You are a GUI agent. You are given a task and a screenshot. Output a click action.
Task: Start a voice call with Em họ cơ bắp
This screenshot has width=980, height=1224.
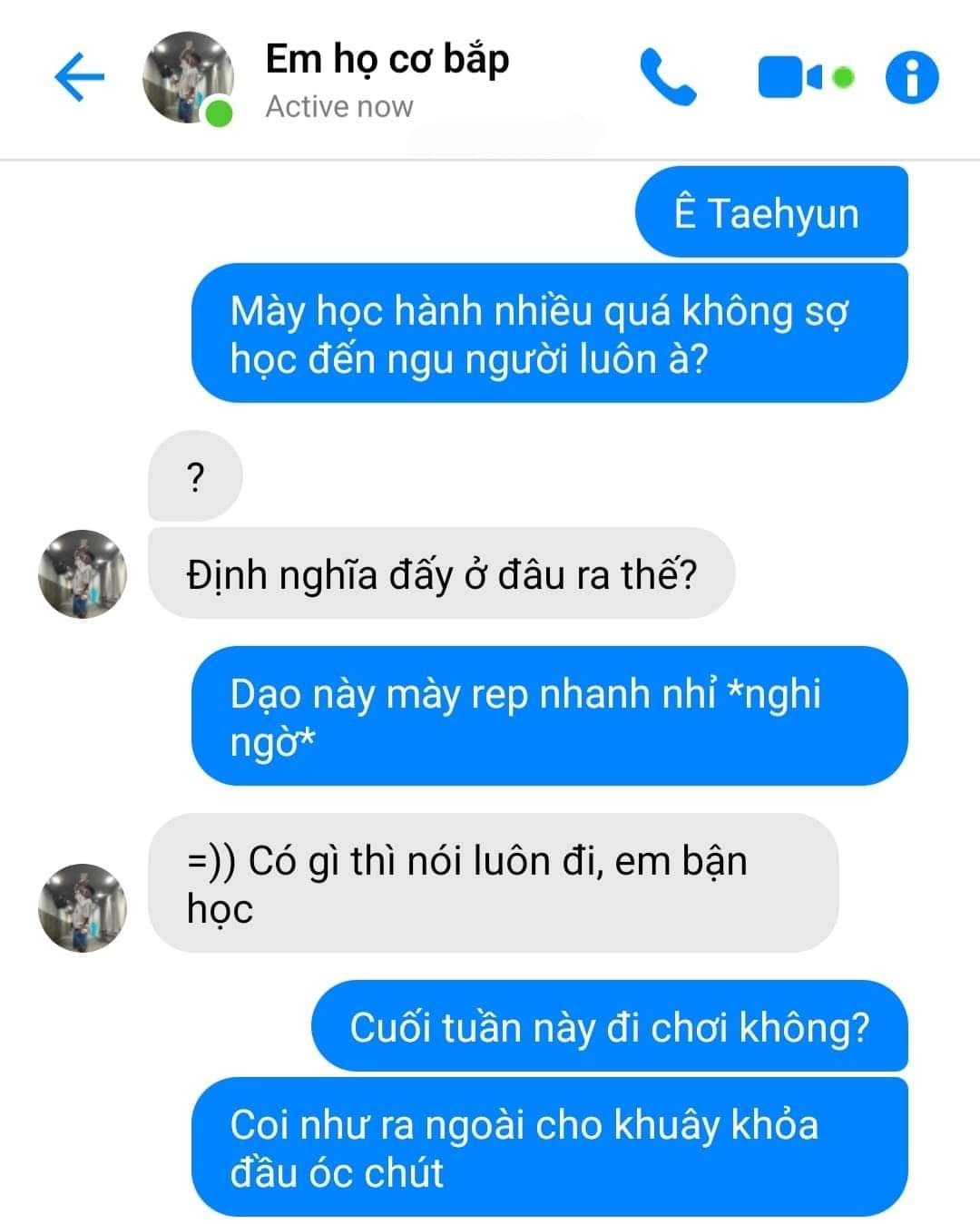[668, 77]
